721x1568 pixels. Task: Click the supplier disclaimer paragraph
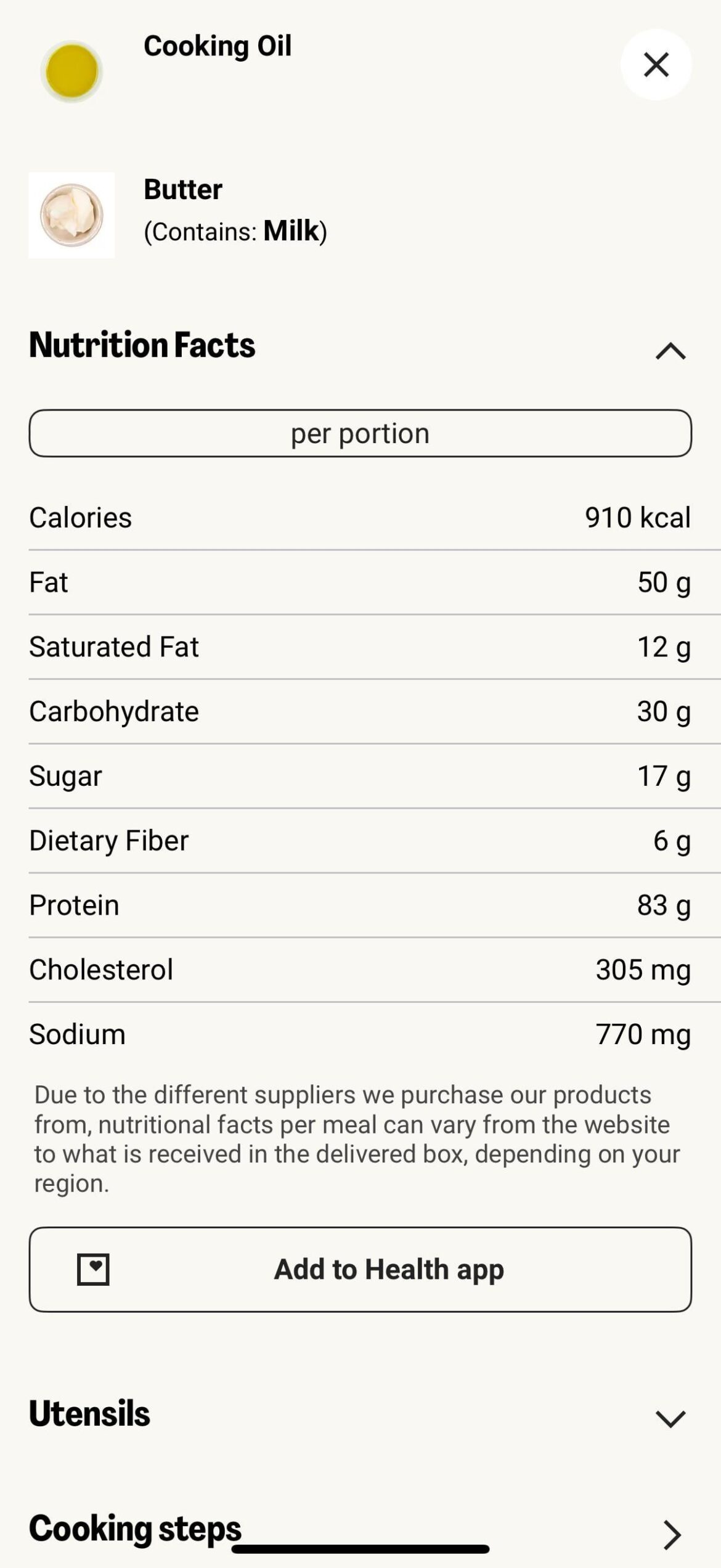click(x=360, y=1139)
